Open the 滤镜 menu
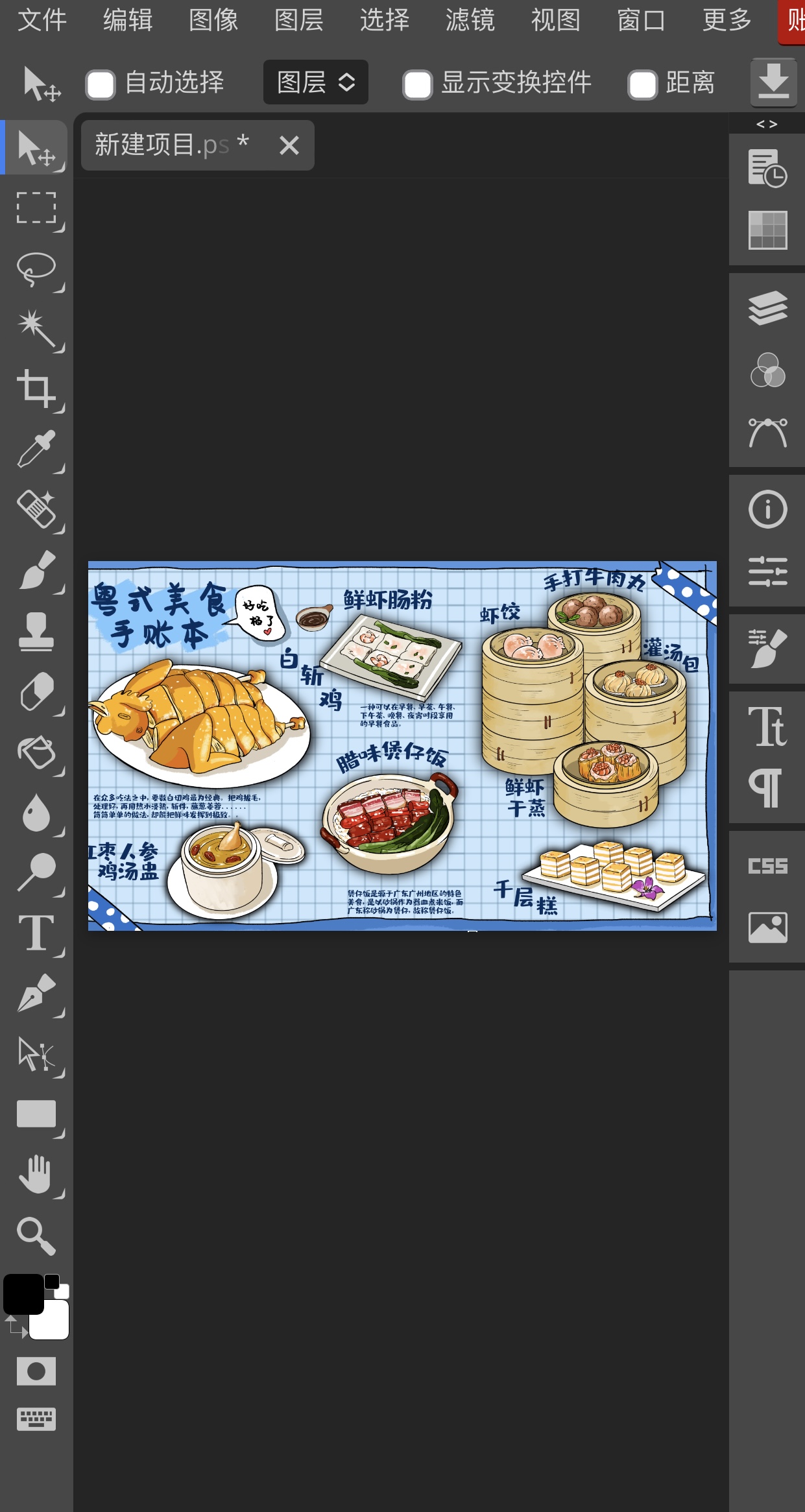Viewport: 805px width, 1512px height. pyautogui.click(x=470, y=20)
